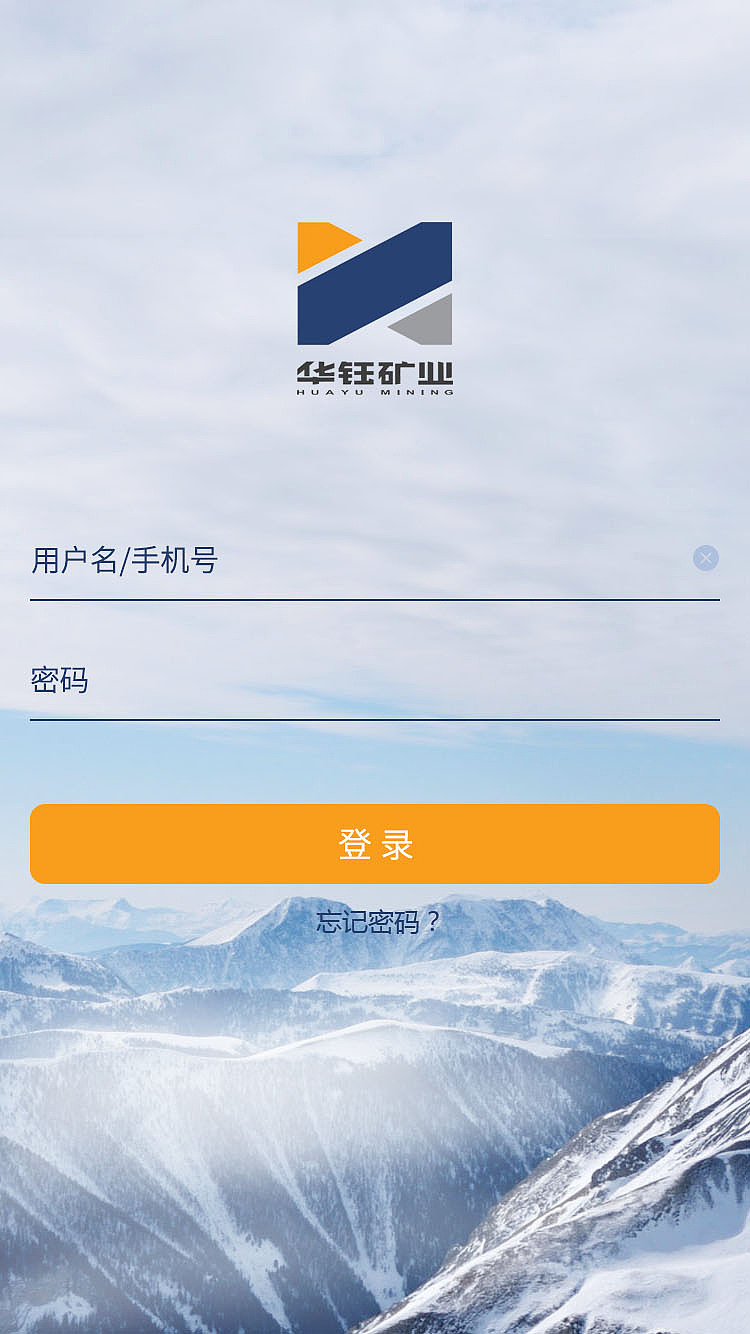Click the clear icon in the username field

click(706, 558)
